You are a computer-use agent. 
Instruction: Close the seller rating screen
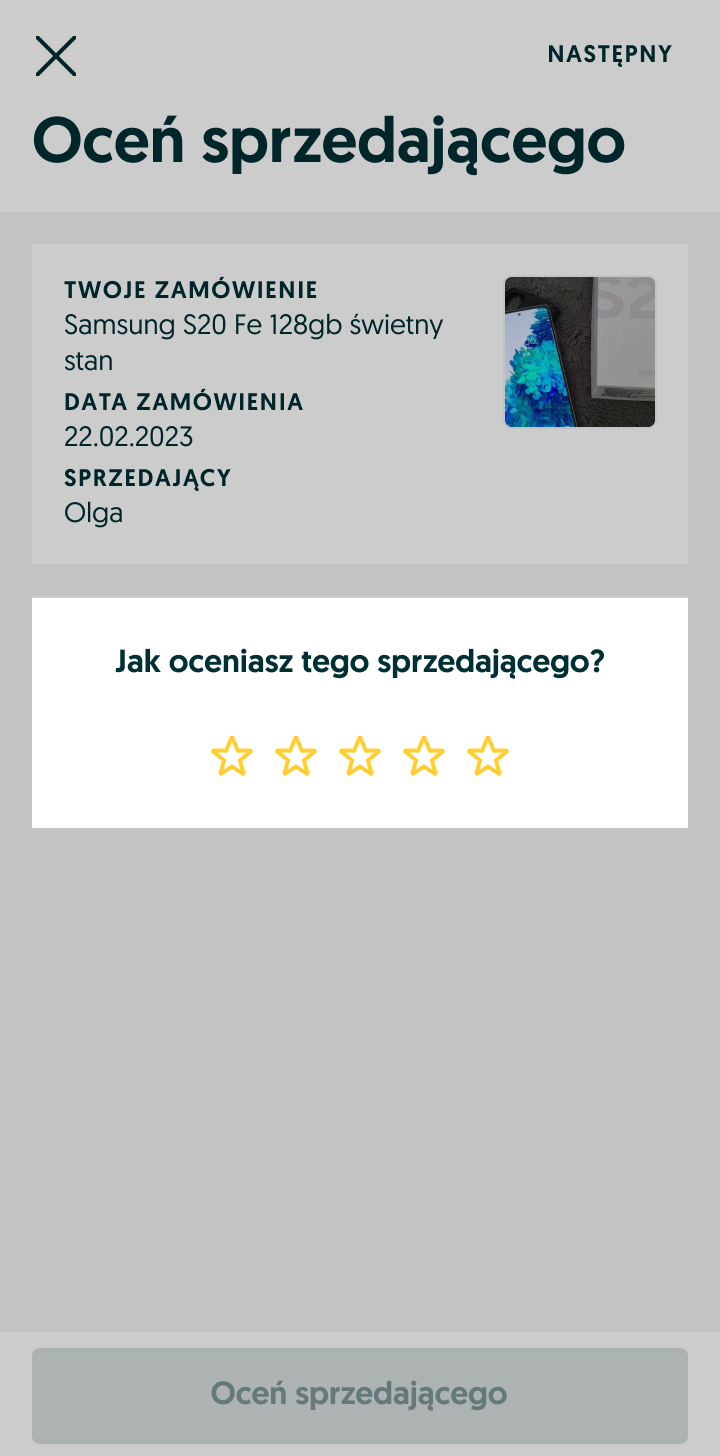click(56, 56)
